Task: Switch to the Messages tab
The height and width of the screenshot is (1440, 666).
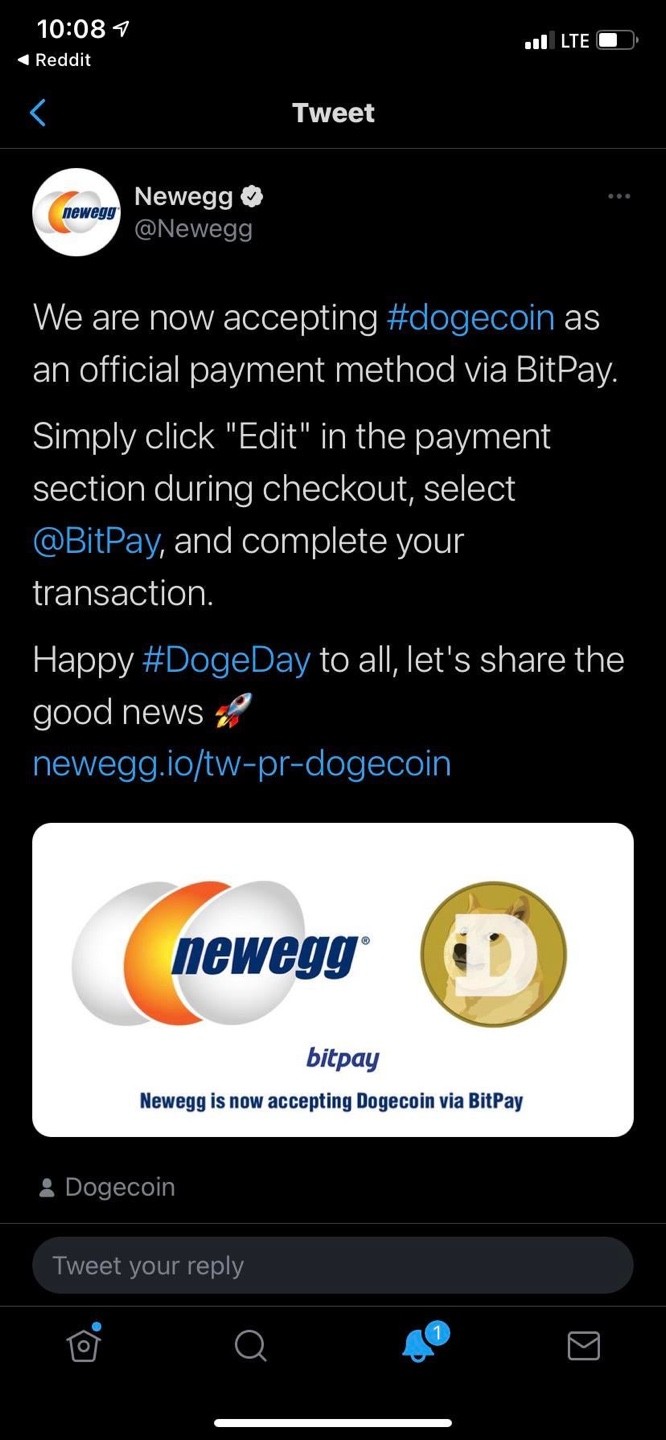Action: click(x=584, y=1346)
